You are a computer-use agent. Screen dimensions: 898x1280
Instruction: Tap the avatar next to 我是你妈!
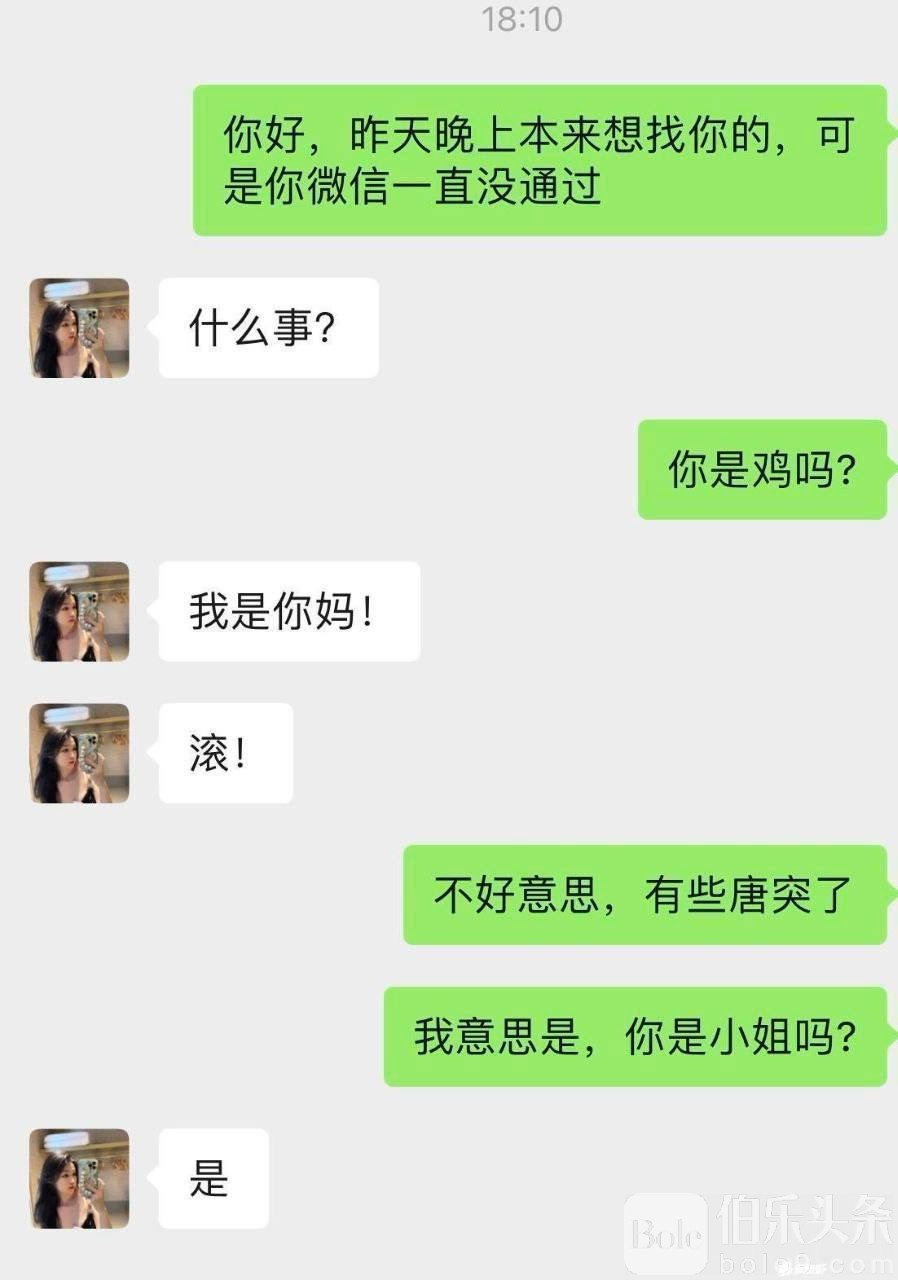pyautogui.click(x=79, y=611)
